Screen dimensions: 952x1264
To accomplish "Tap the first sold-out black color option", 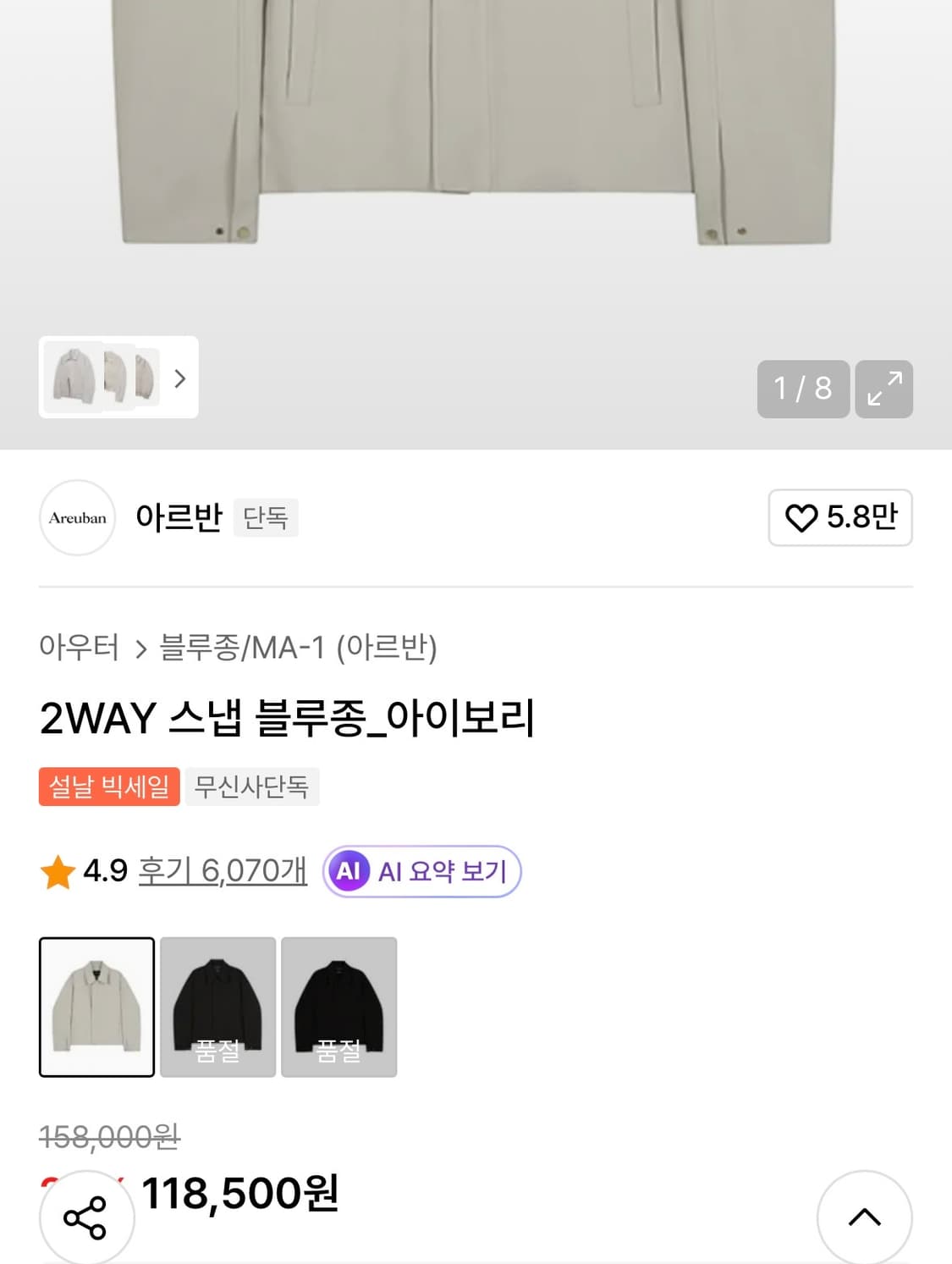I will tap(217, 1006).
